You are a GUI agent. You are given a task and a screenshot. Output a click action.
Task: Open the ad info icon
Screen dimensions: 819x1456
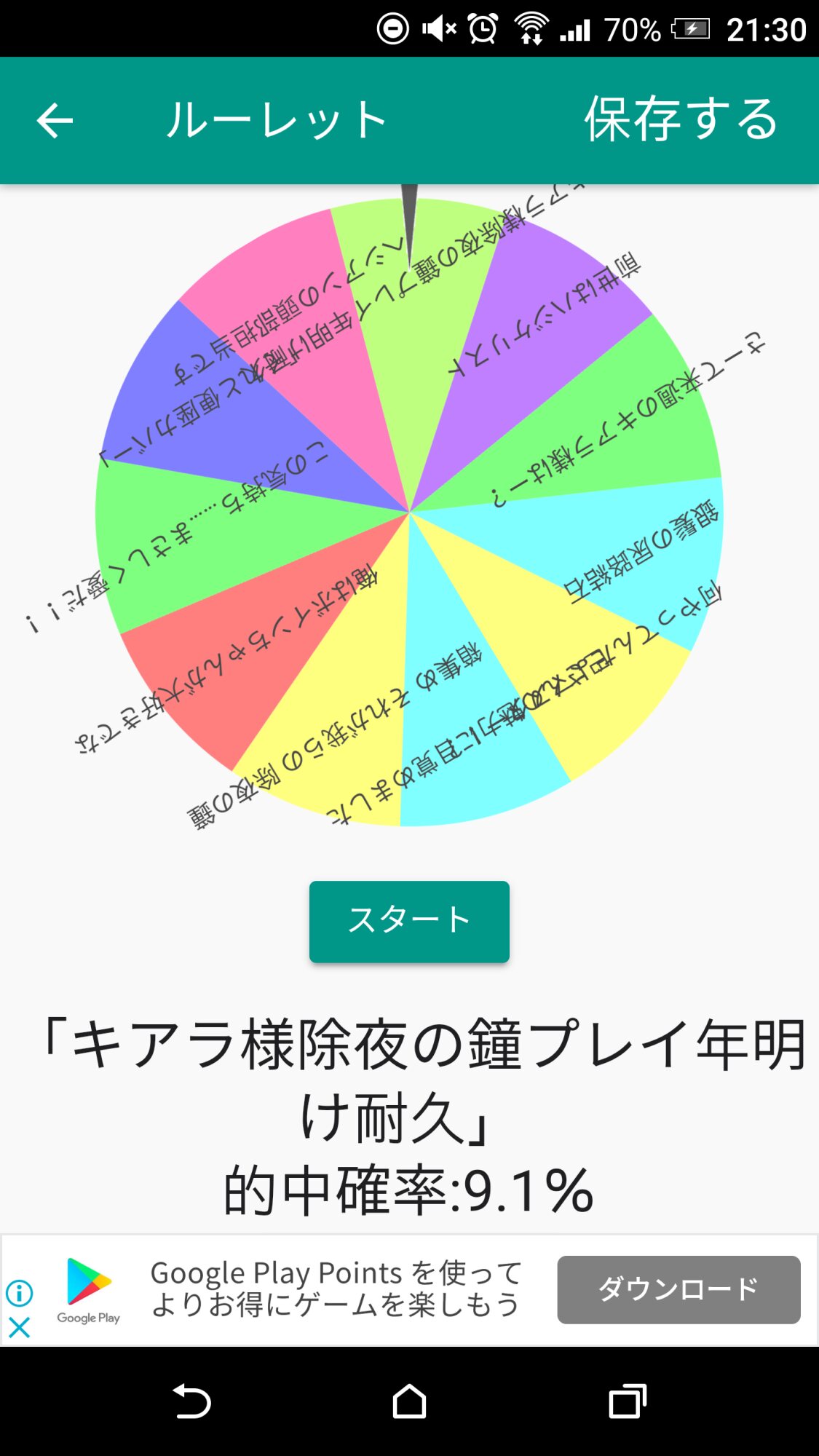pyautogui.click(x=20, y=1293)
